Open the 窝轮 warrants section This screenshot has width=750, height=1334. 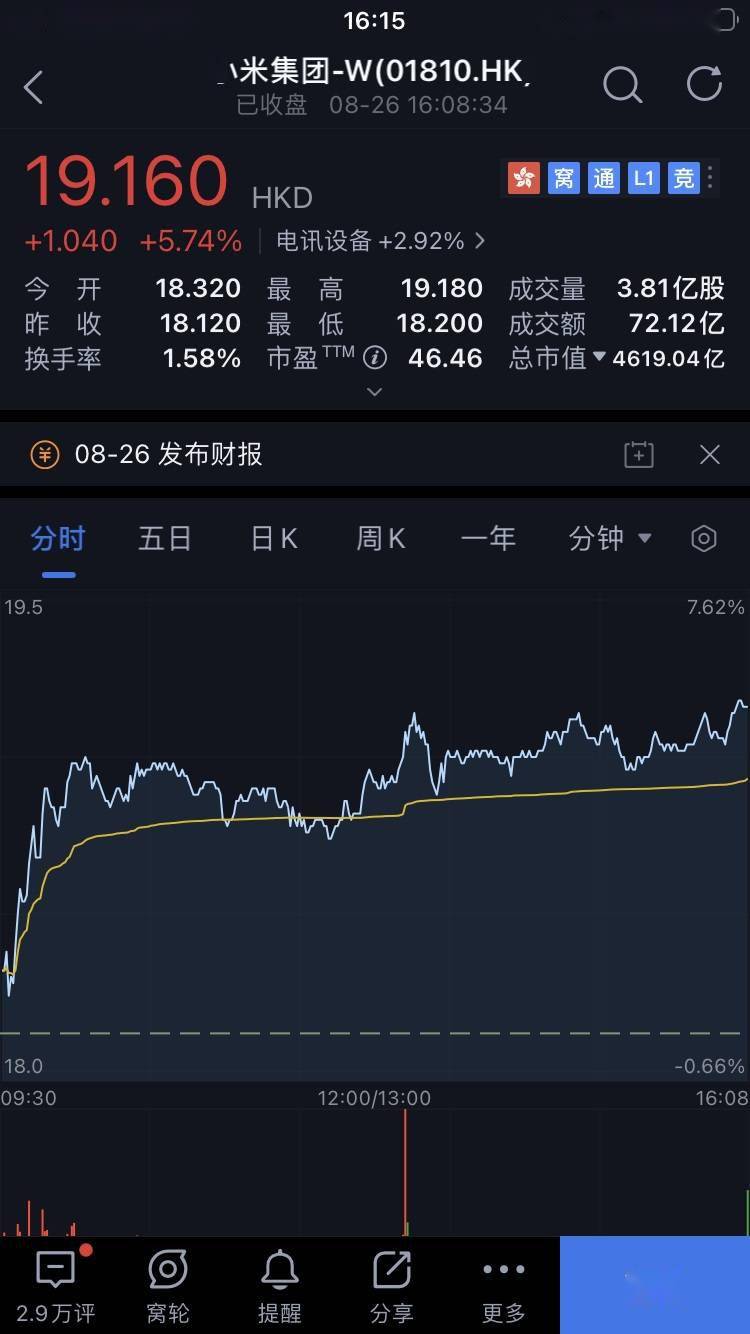point(168,1286)
